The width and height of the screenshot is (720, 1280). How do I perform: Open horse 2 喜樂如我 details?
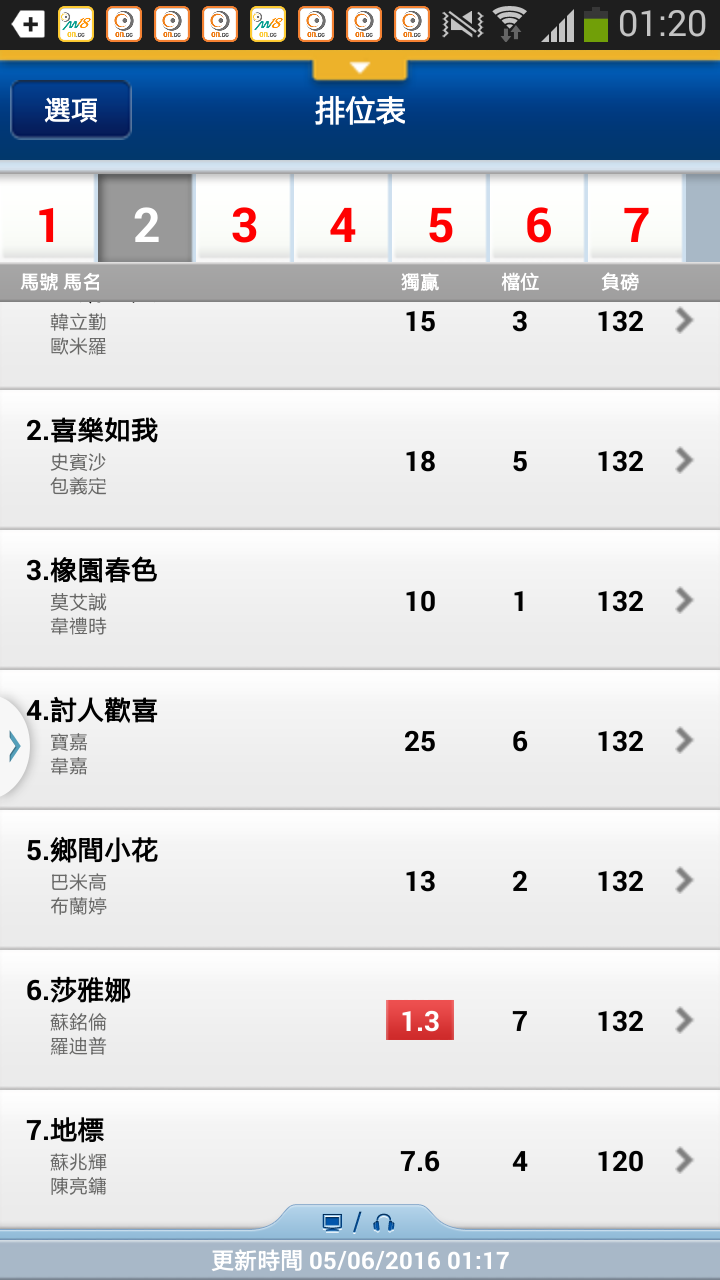pos(360,460)
